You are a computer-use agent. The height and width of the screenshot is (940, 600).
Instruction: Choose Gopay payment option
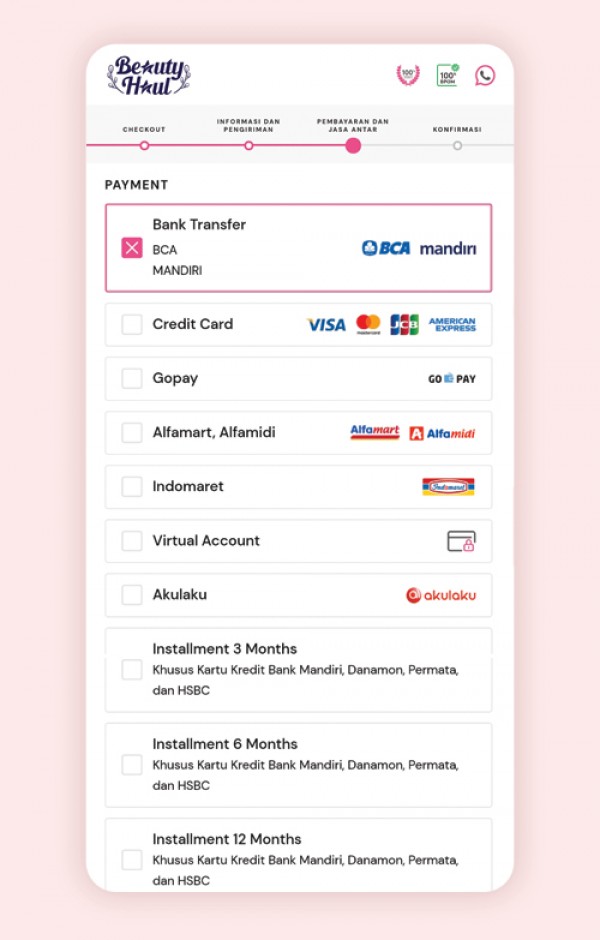click(132, 379)
